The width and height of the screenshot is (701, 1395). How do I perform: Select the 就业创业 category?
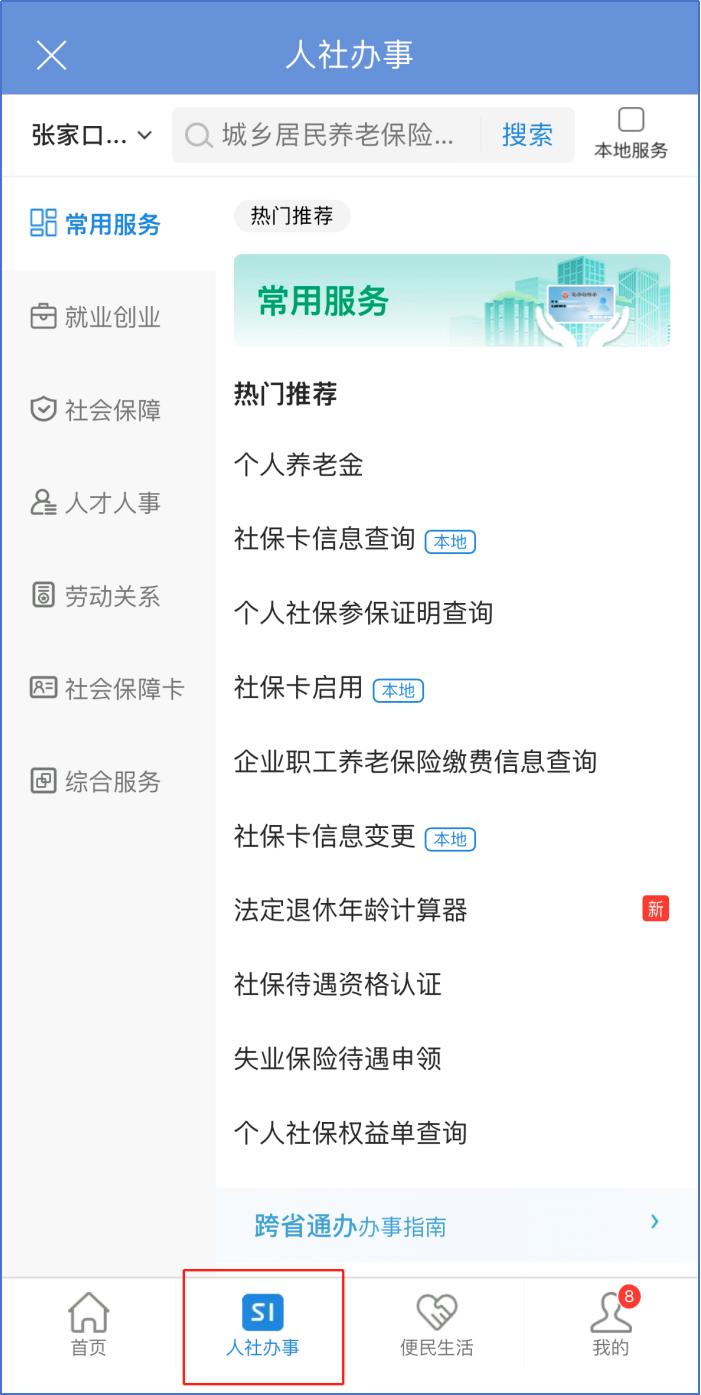[x=95, y=318]
